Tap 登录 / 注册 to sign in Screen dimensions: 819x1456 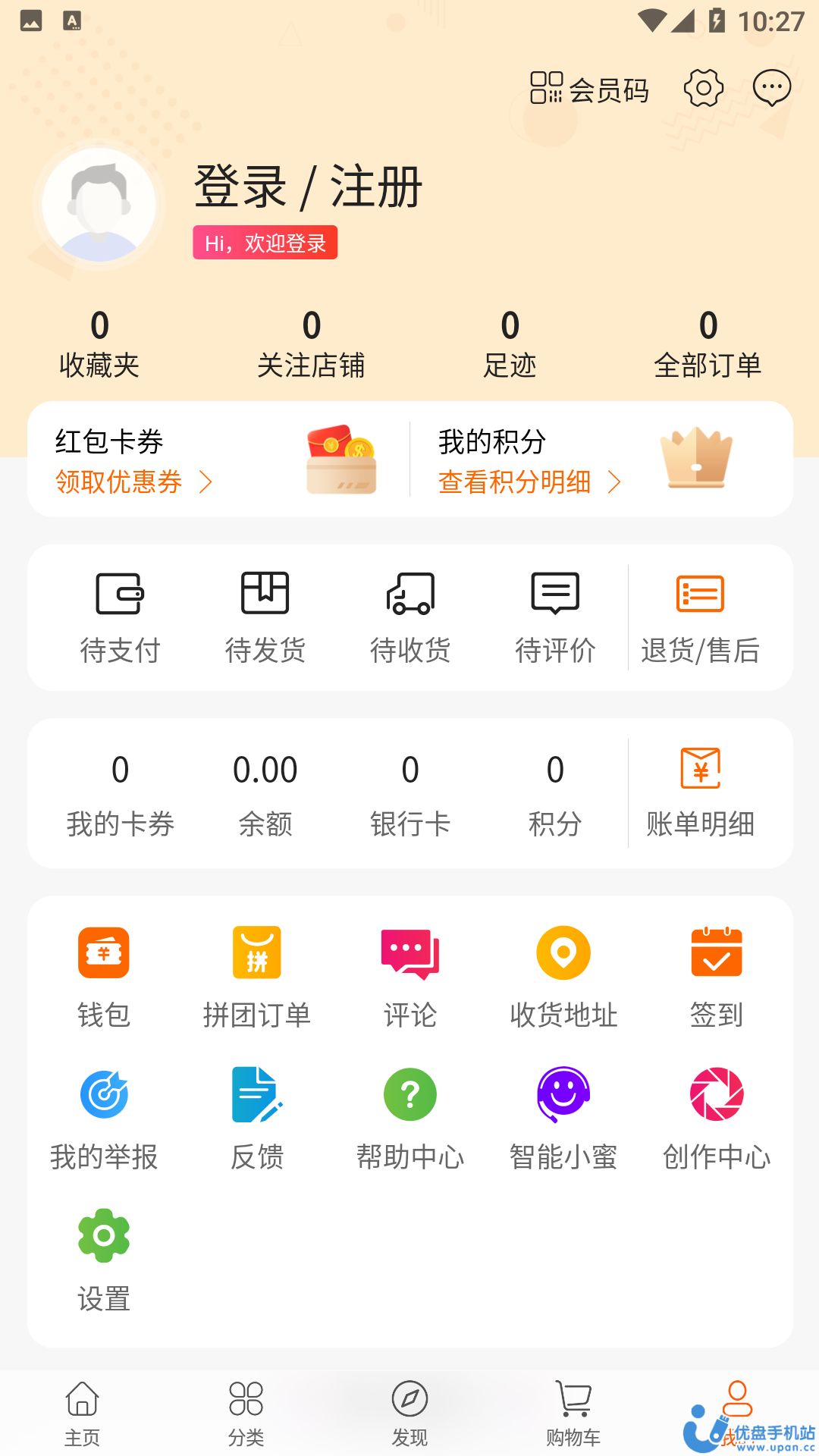click(x=308, y=187)
